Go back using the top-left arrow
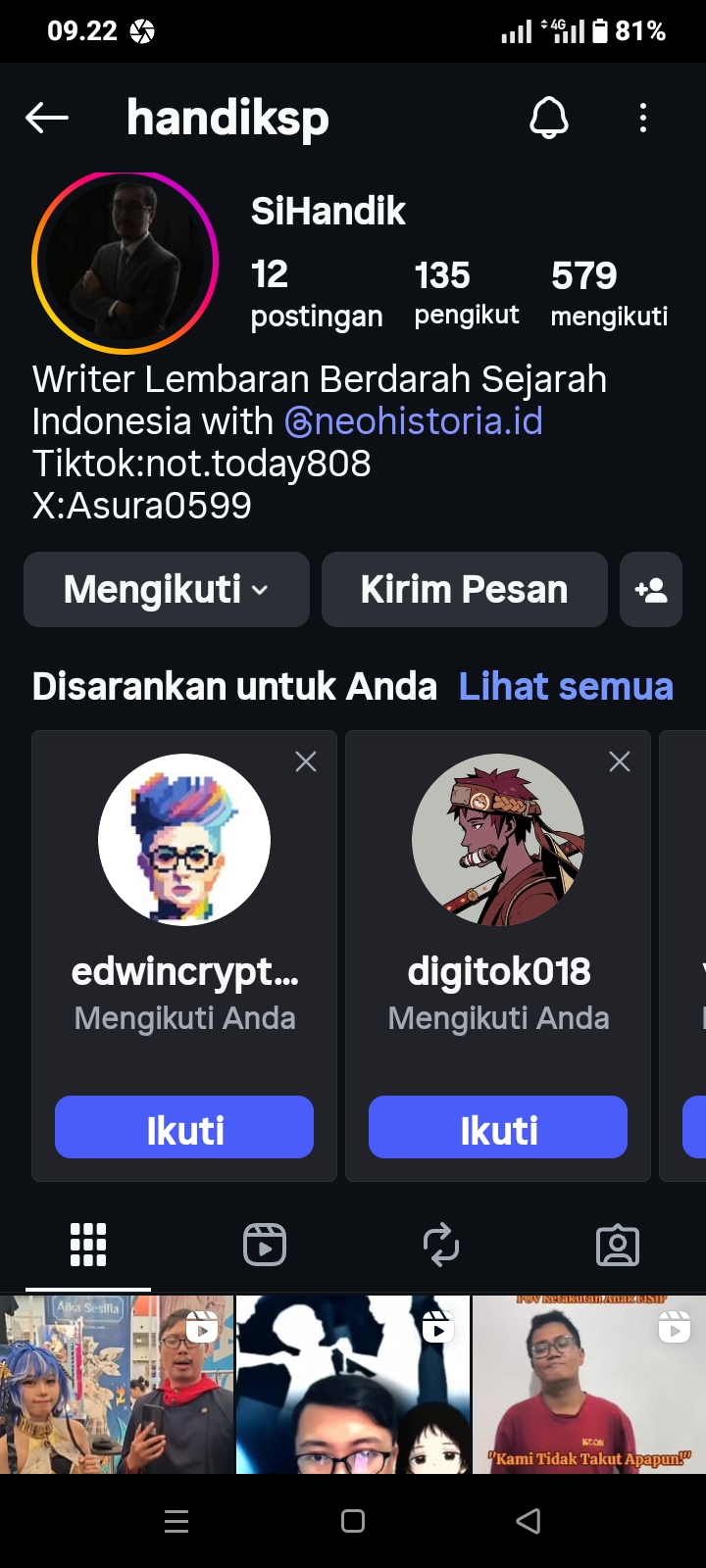The image size is (706, 1568). pos(47,119)
